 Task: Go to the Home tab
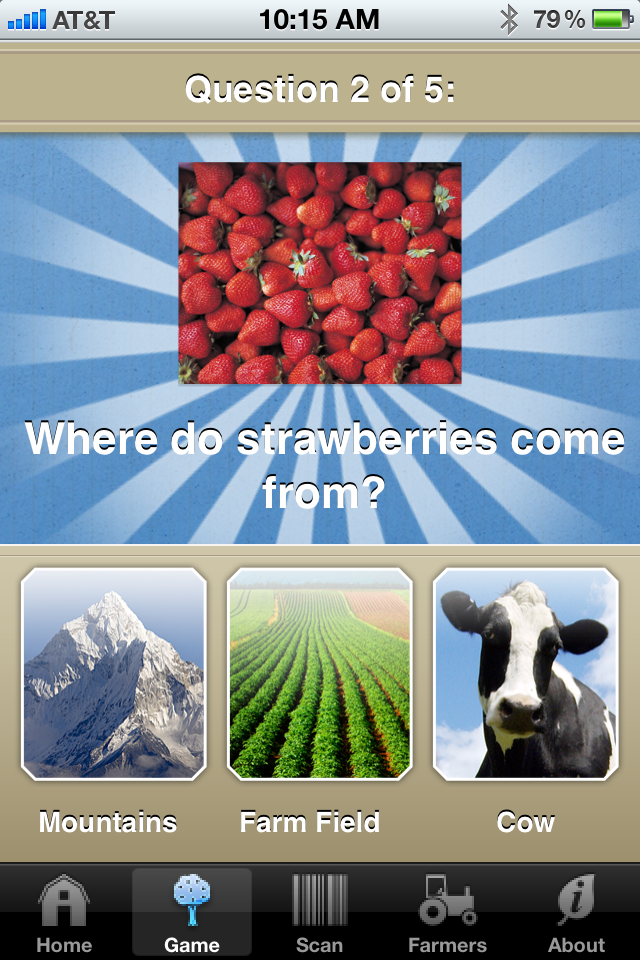click(64, 912)
